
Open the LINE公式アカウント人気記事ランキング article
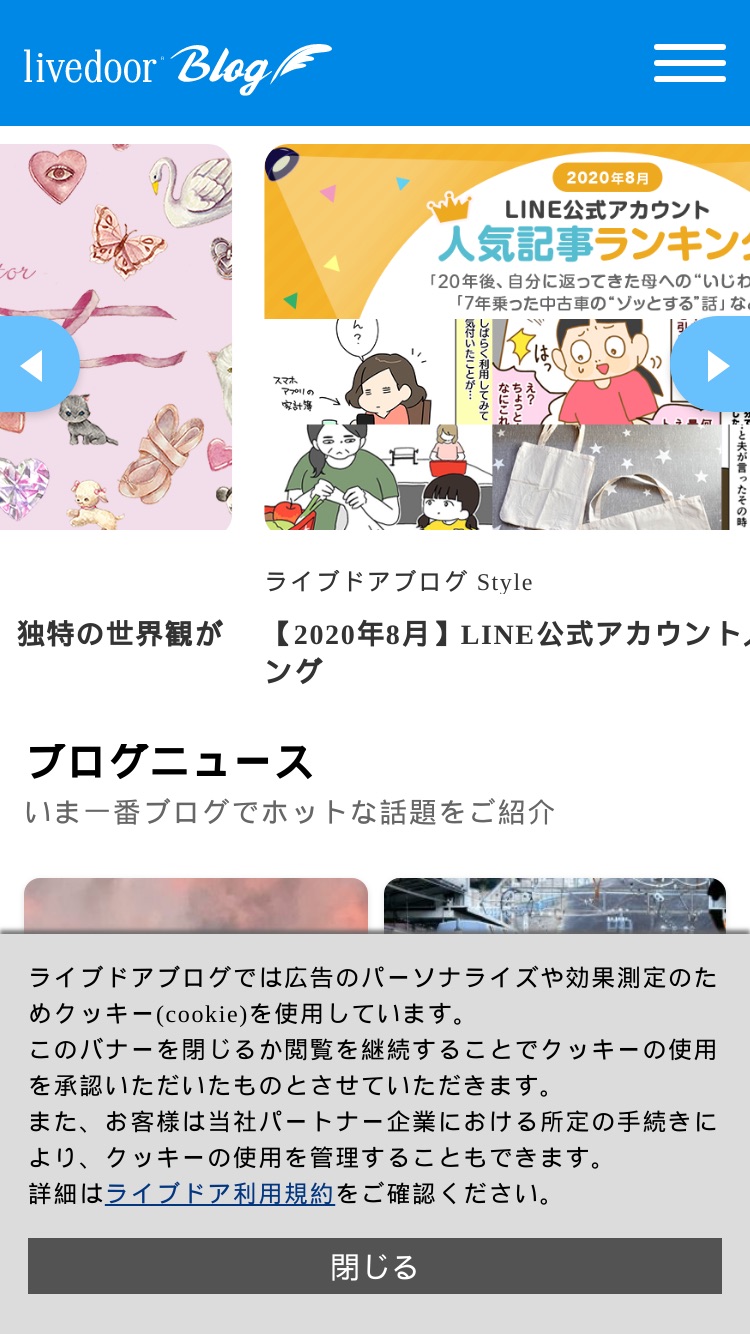[x=507, y=337]
